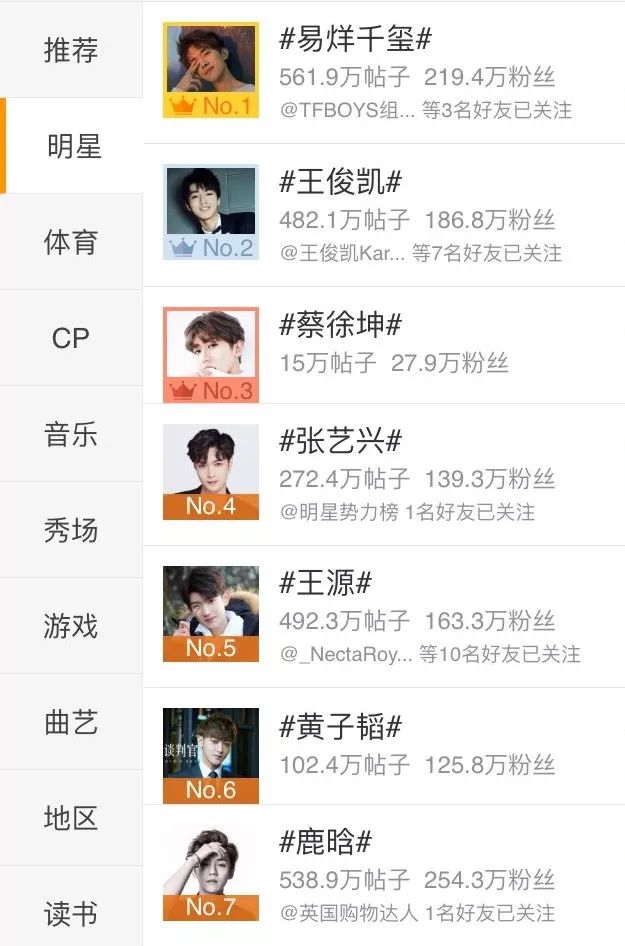625x946 pixels.
Task: Switch to the 音乐 category
Action: (71, 434)
